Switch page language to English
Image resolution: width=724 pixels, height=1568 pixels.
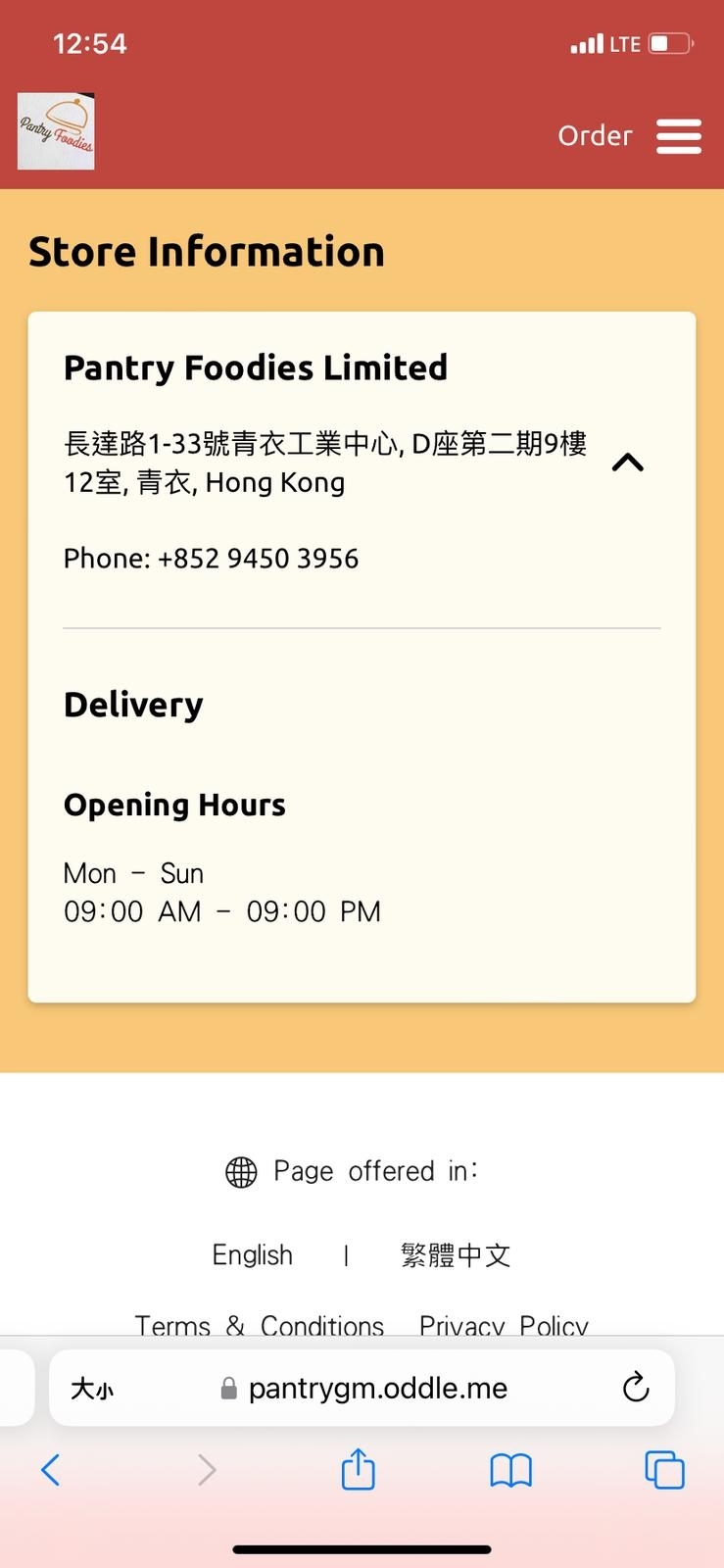pyautogui.click(x=253, y=1255)
